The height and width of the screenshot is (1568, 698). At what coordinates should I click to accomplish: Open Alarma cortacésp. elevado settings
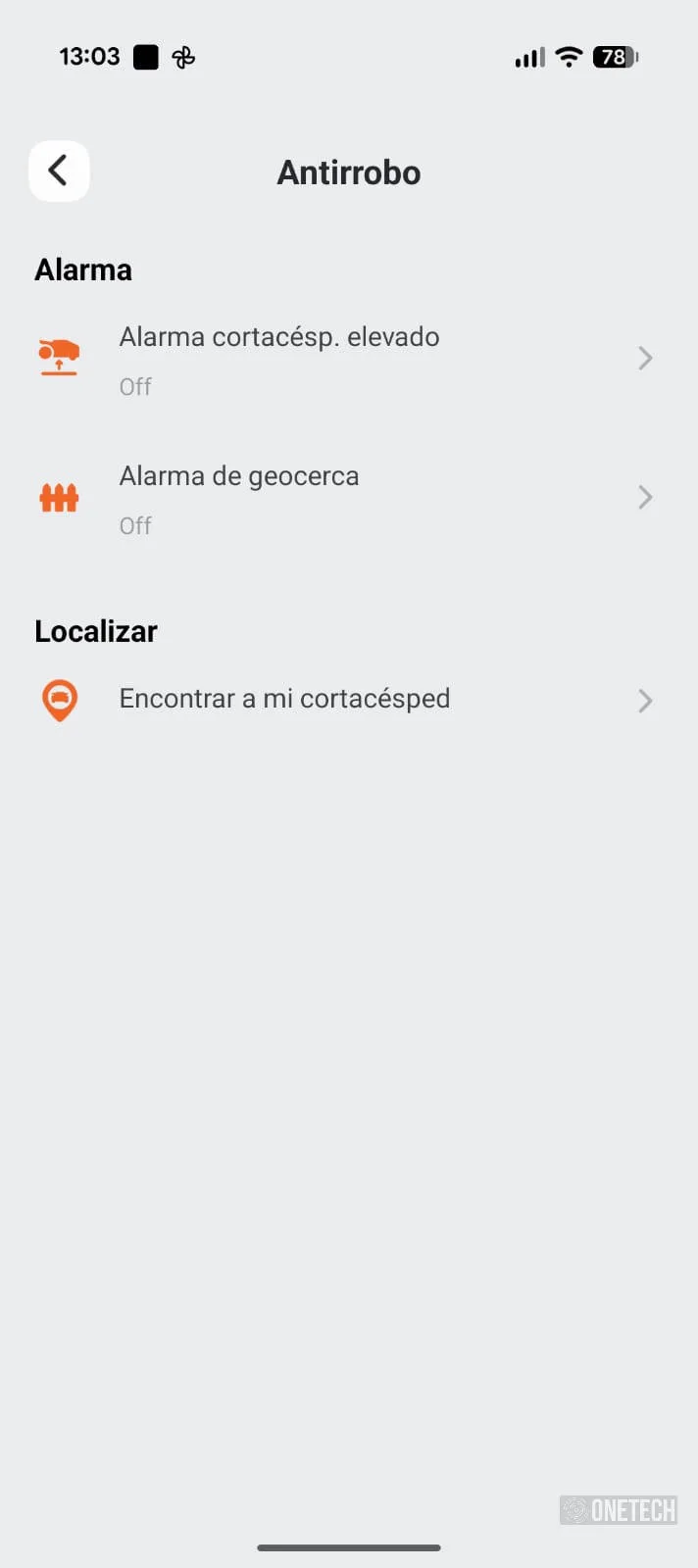tap(349, 359)
